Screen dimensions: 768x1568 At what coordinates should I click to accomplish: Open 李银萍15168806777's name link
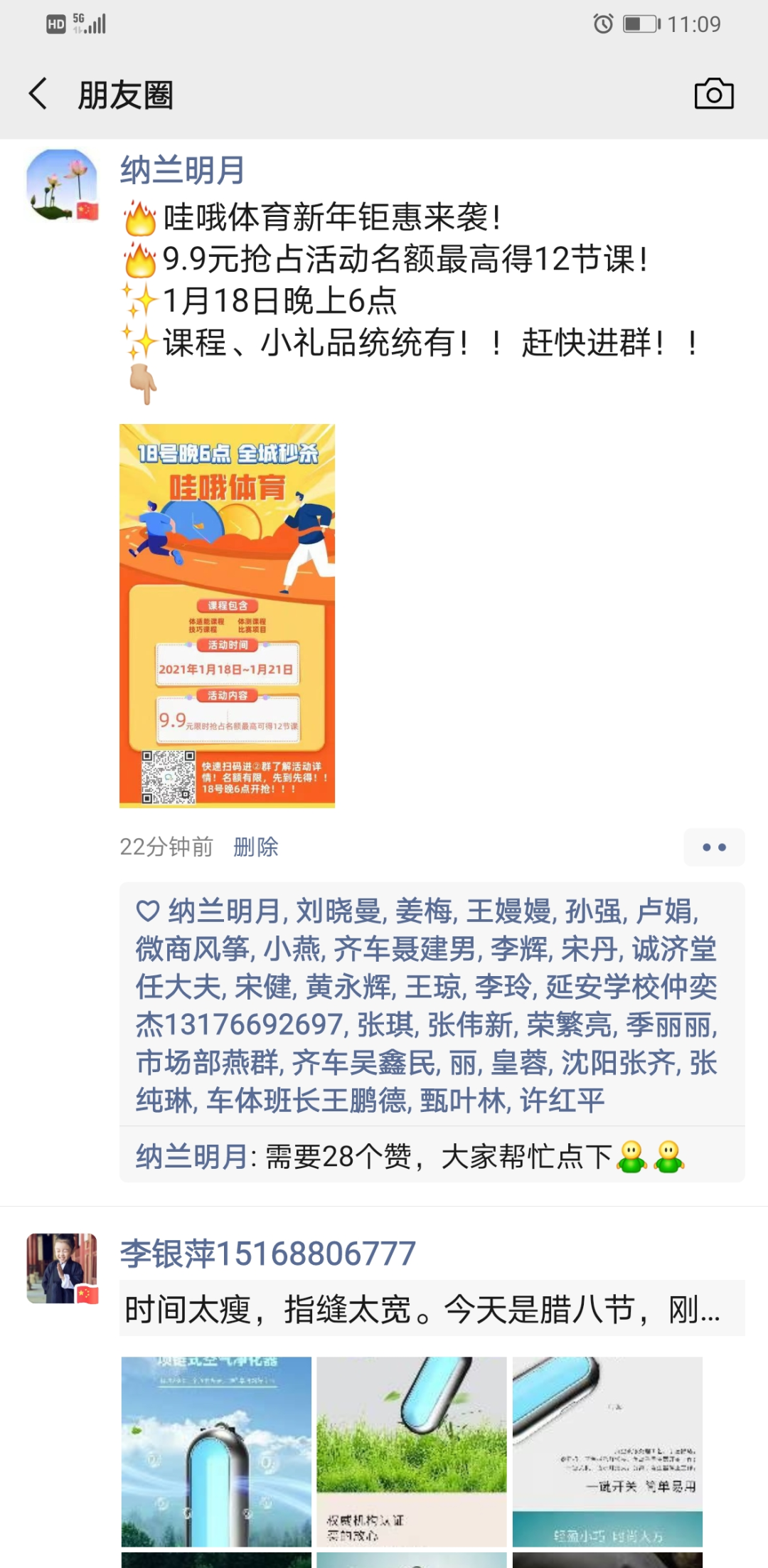point(267,1254)
